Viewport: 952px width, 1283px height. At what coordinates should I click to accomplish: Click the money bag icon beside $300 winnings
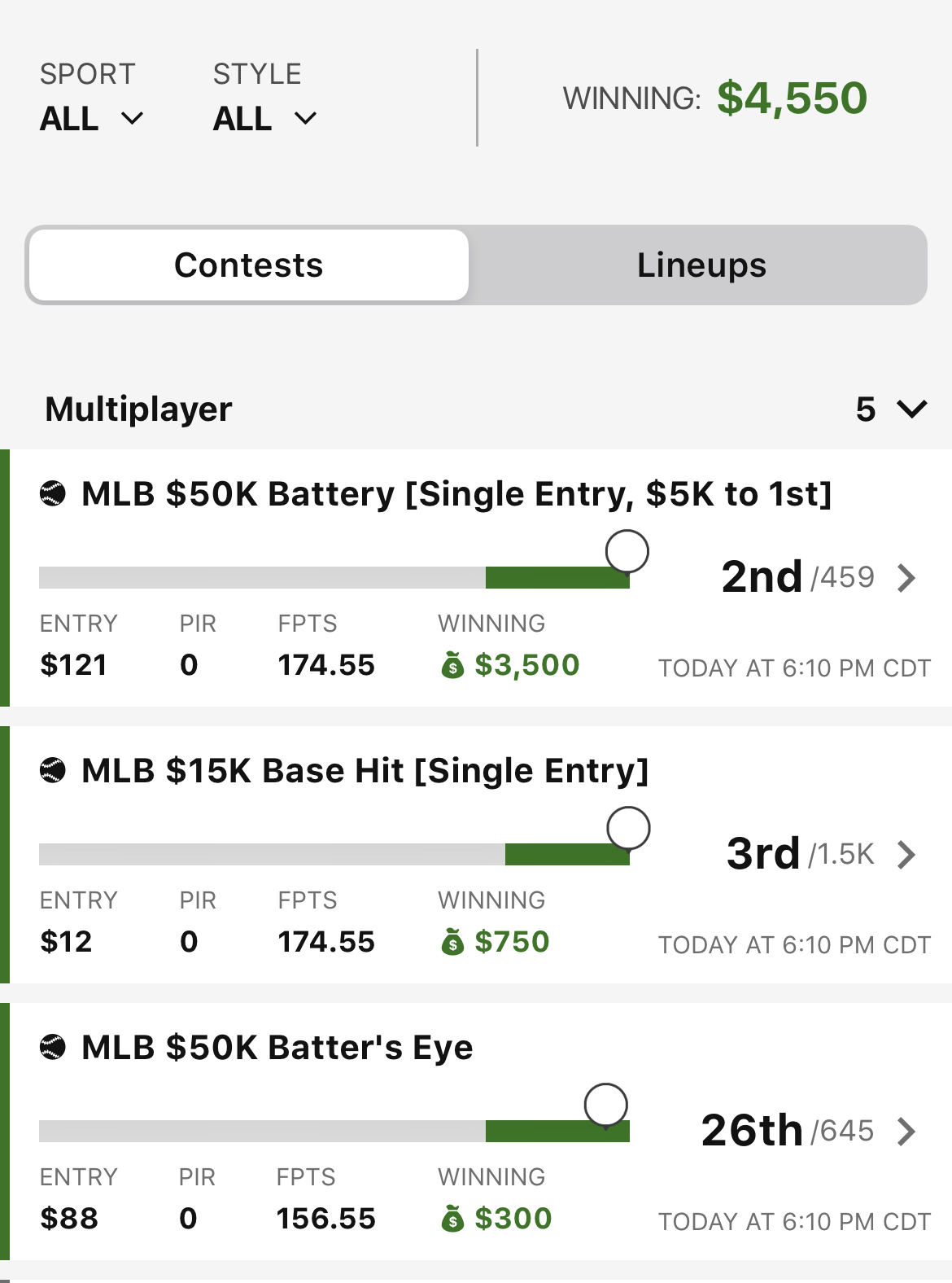click(x=452, y=1220)
